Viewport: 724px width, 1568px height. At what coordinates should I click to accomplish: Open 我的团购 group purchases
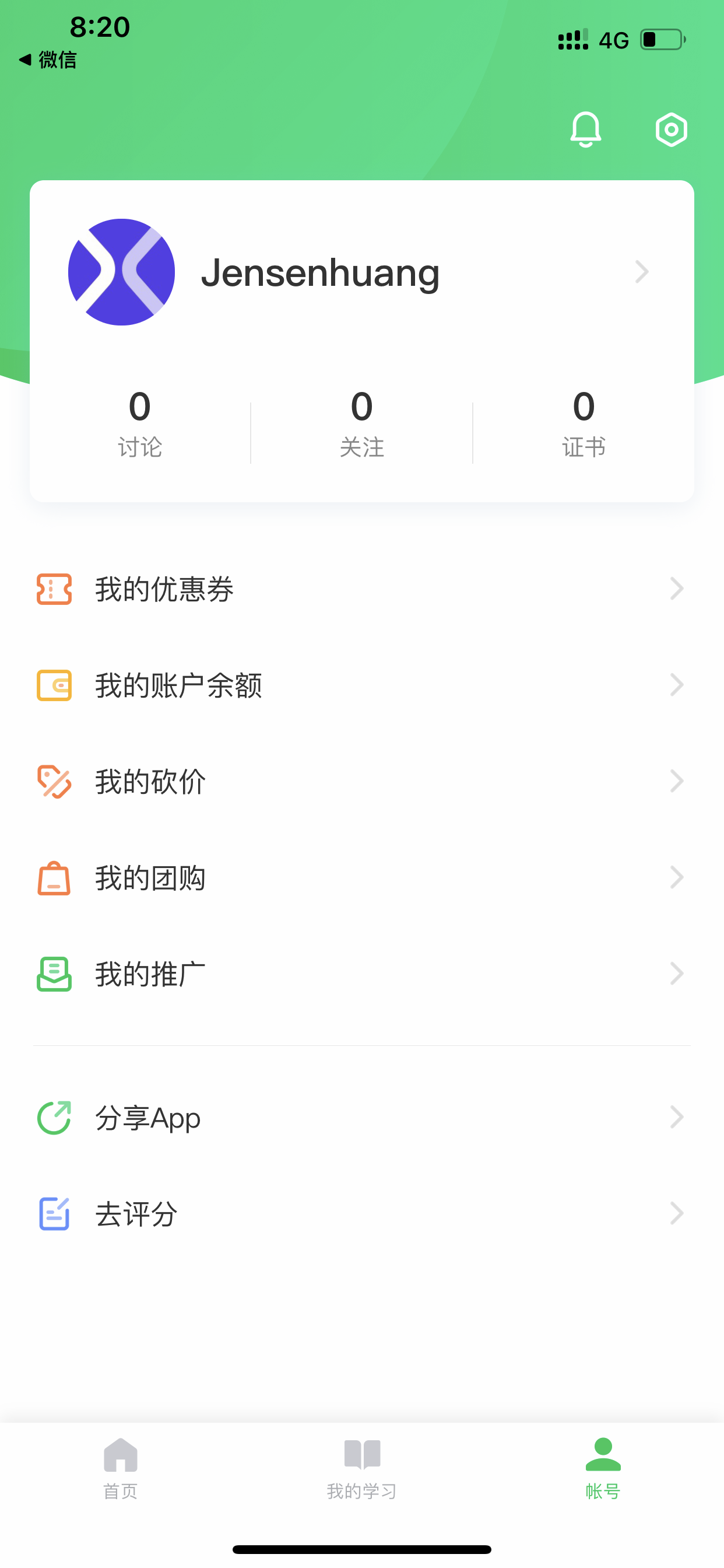(361, 877)
